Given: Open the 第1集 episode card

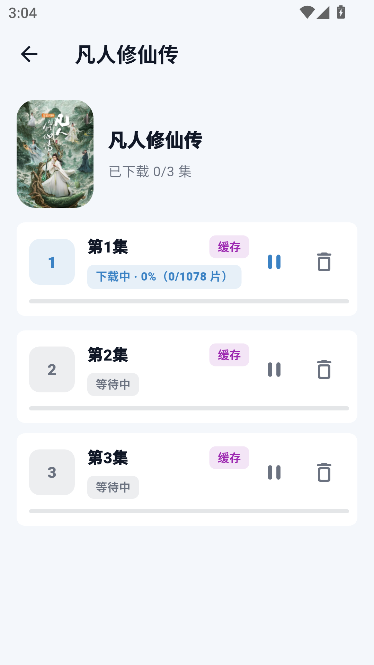Looking at the screenshot, I should 187,269.
